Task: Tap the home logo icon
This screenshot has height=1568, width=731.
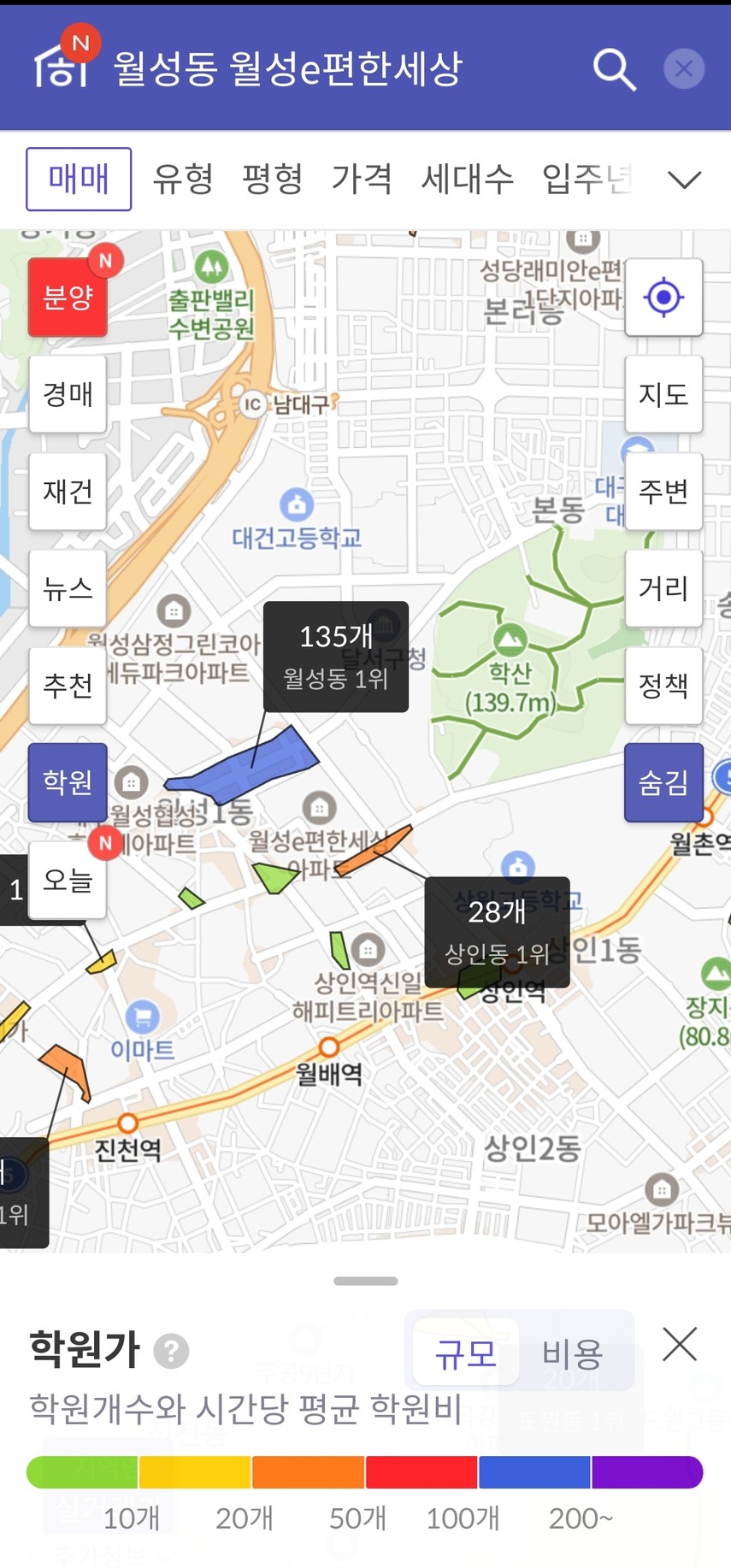Action: 62,67
